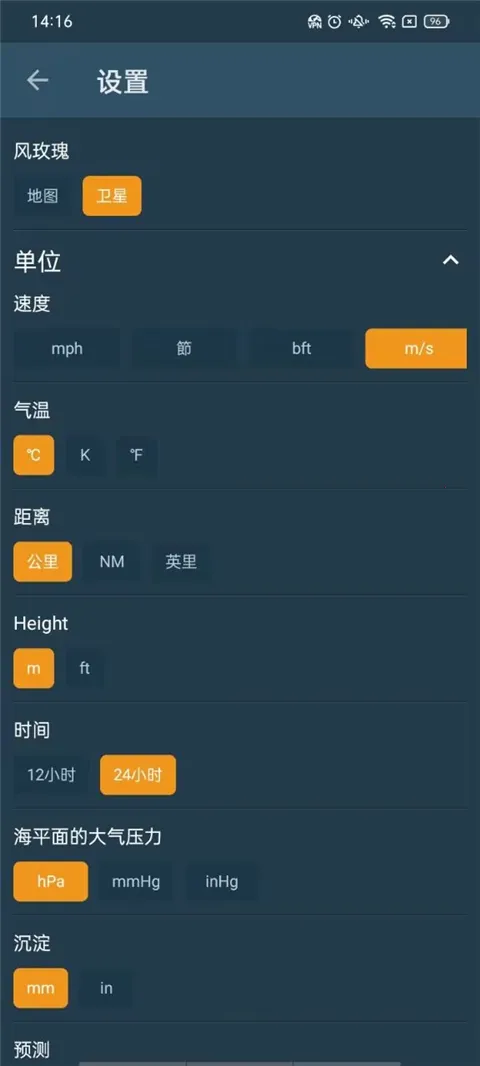480x1066 pixels.
Task: Choose 節 as speed unit
Action: [184, 349]
